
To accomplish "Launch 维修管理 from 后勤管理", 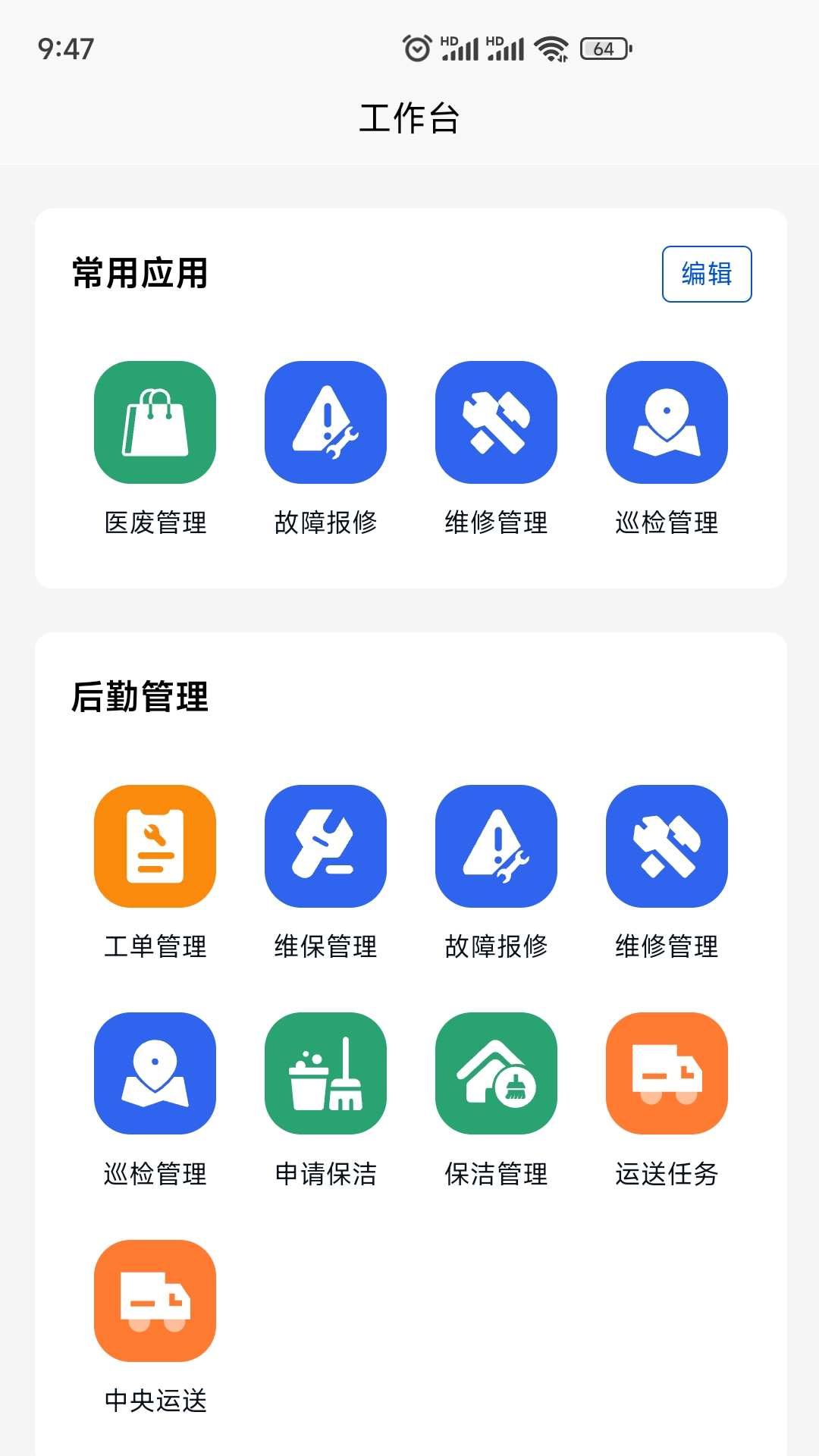I will click(667, 846).
